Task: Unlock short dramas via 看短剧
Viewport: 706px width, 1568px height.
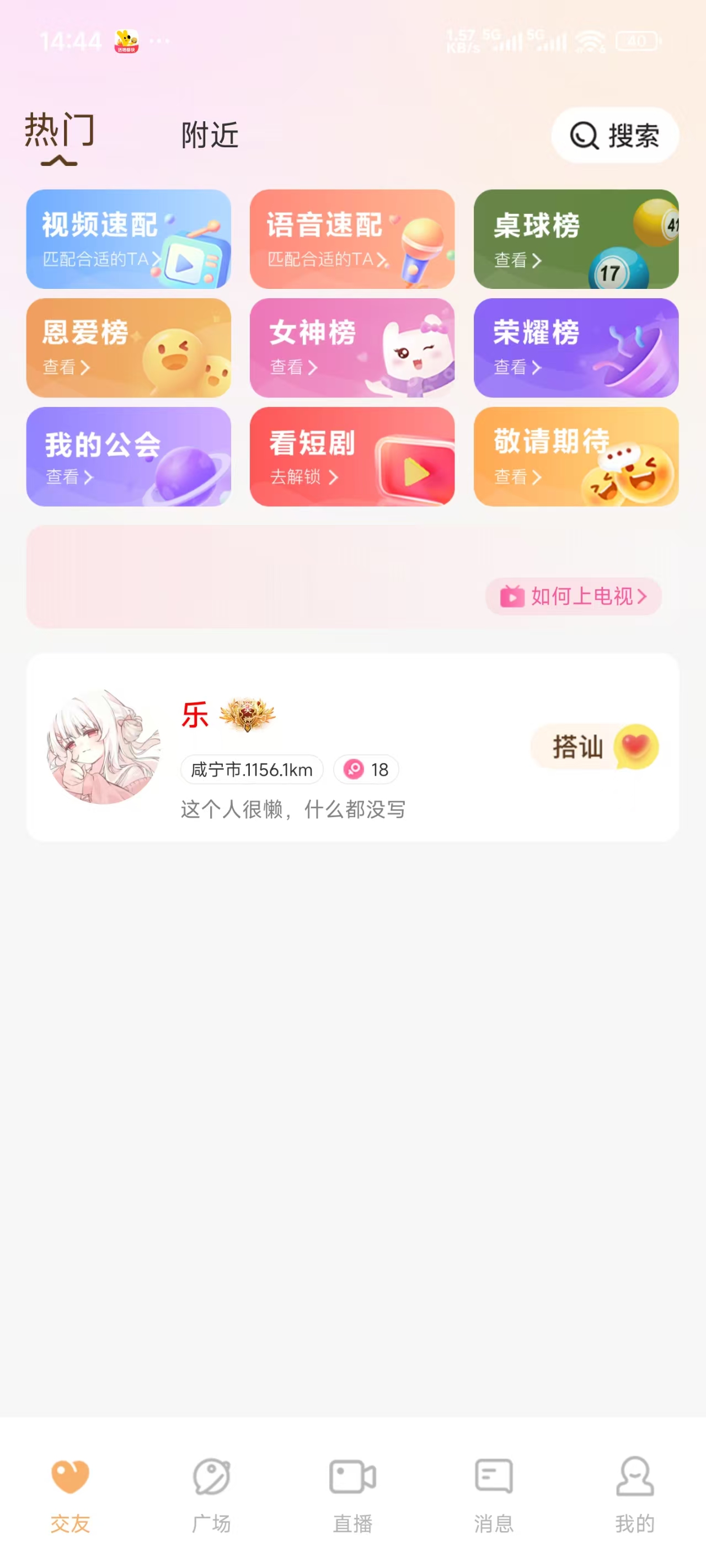Action: pyautogui.click(x=351, y=457)
